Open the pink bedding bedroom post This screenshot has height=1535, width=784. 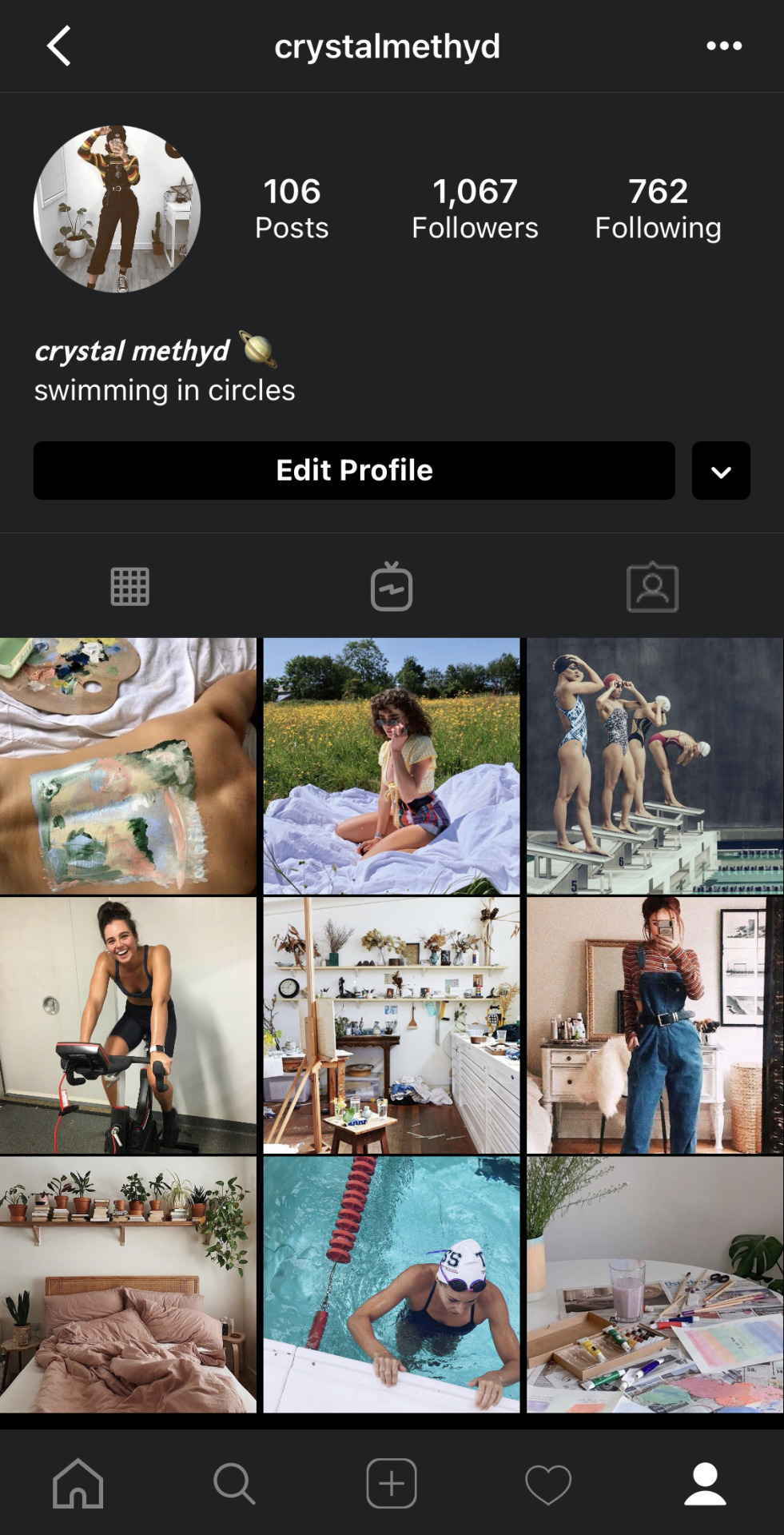[x=128, y=1284]
